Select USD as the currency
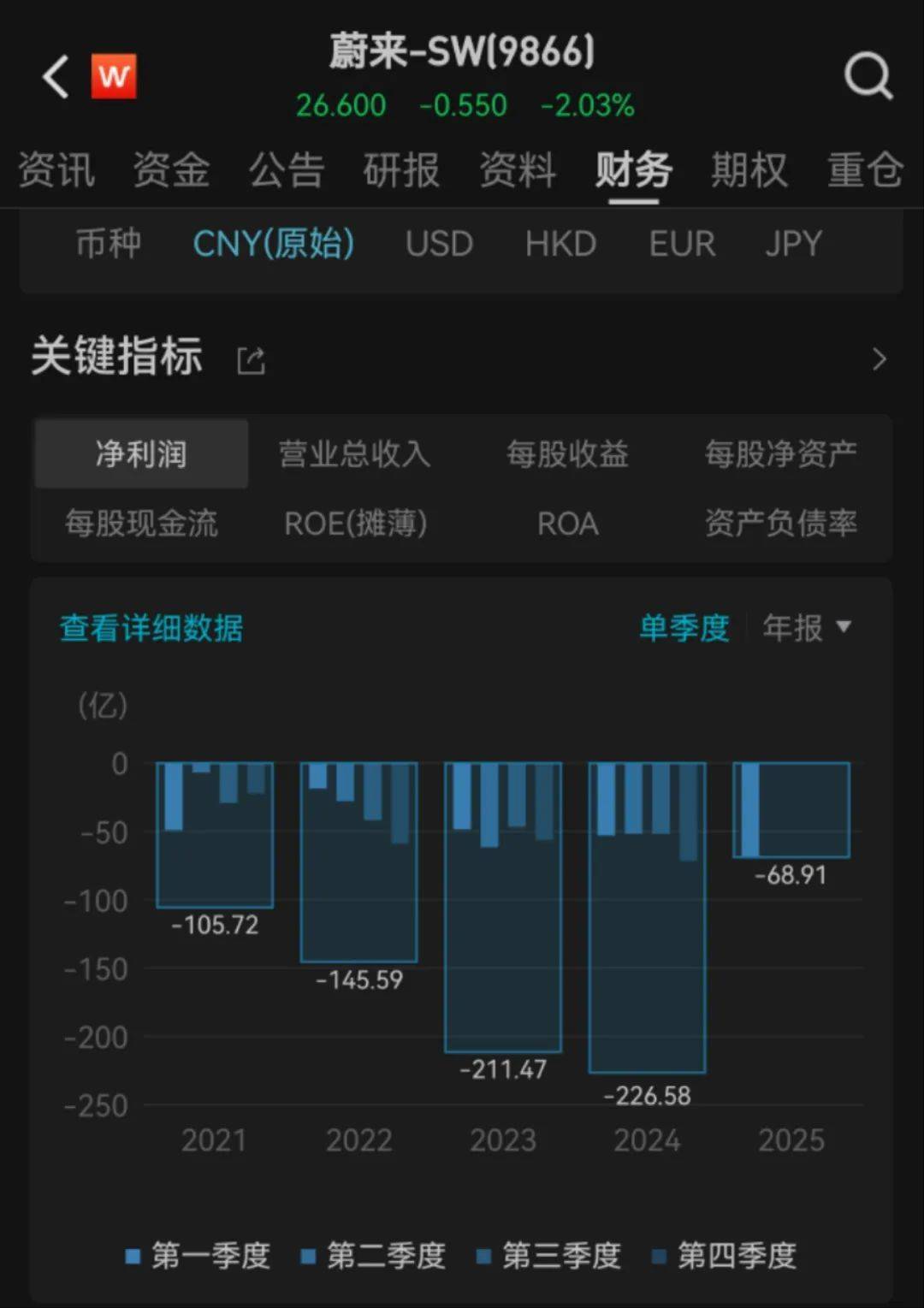 click(x=439, y=244)
